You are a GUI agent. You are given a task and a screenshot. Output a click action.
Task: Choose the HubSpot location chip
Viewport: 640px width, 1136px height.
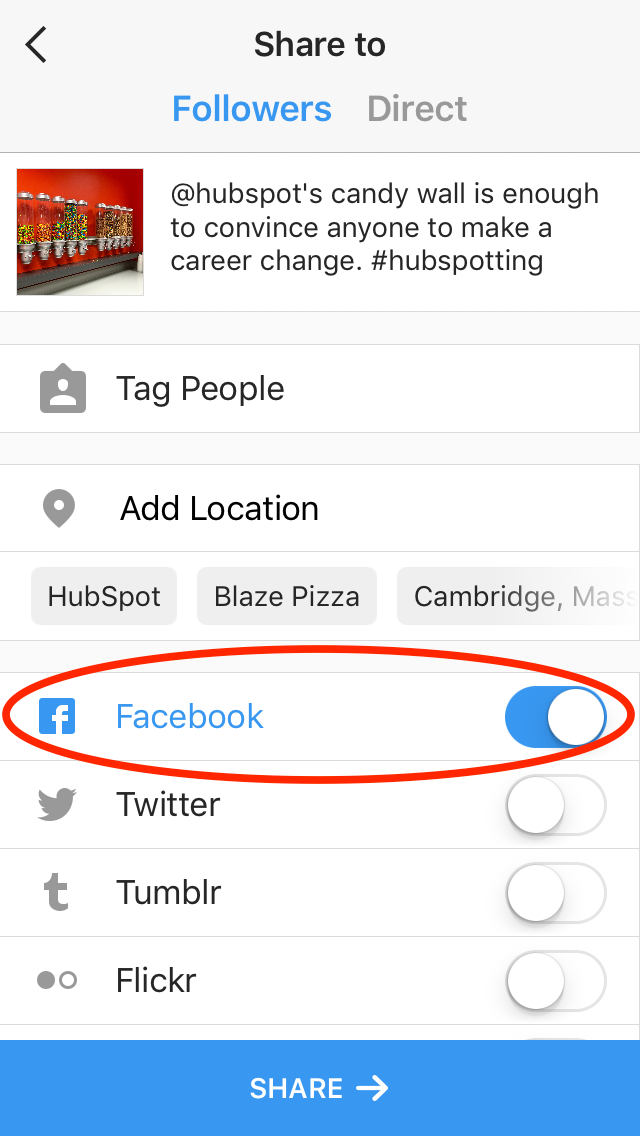104,596
